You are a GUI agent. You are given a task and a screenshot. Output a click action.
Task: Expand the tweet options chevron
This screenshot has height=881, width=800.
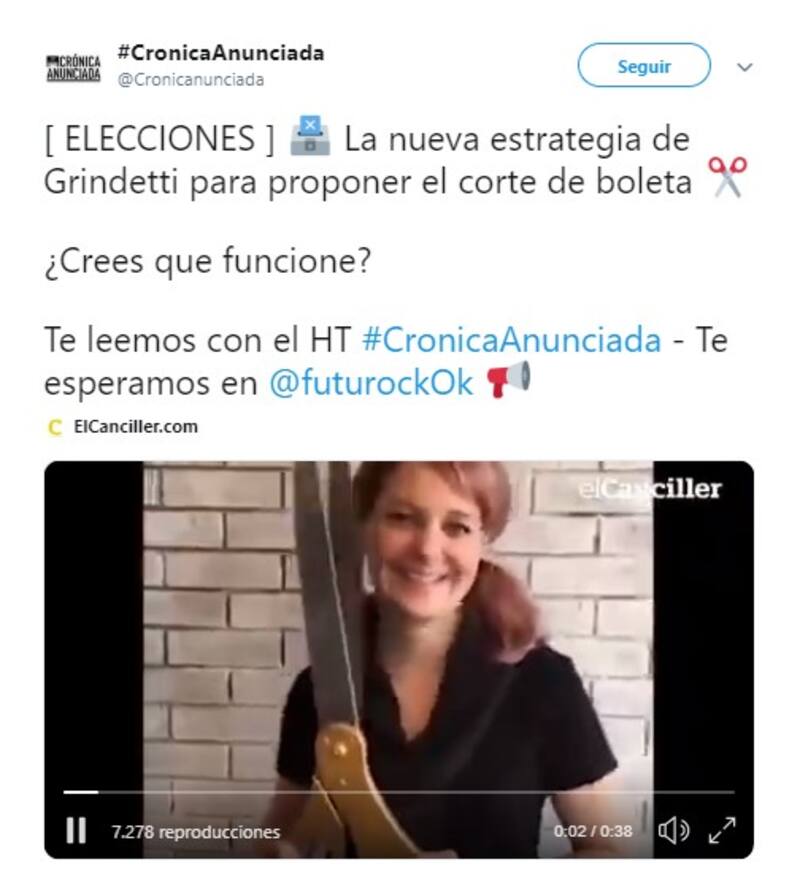click(x=744, y=67)
